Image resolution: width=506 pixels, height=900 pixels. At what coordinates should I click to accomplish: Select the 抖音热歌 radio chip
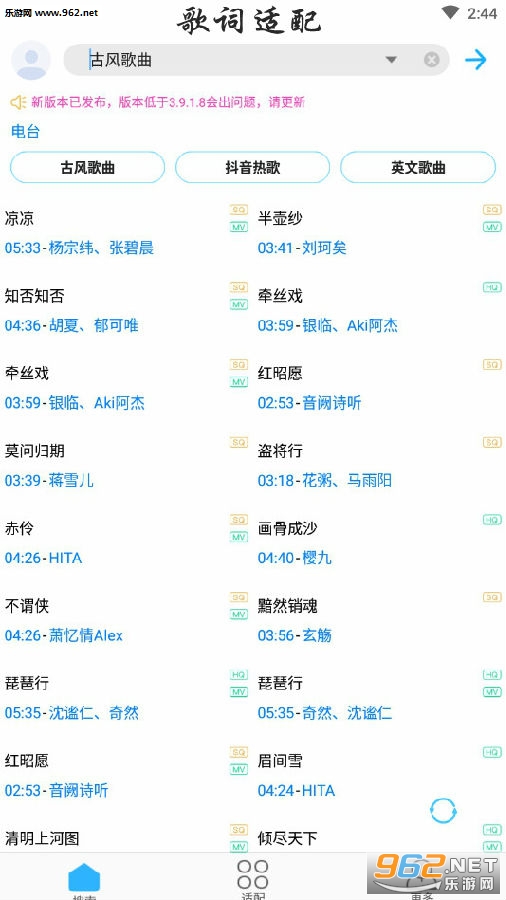tap(252, 168)
